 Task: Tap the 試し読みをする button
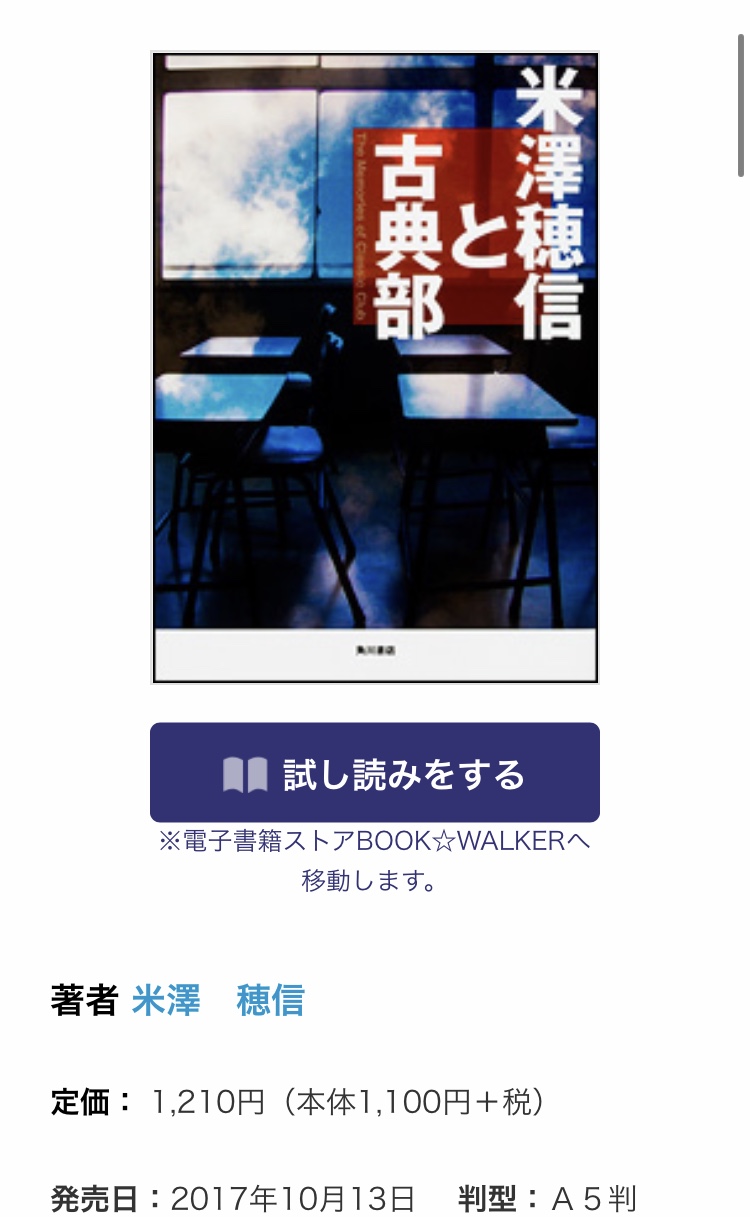point(375,773)
